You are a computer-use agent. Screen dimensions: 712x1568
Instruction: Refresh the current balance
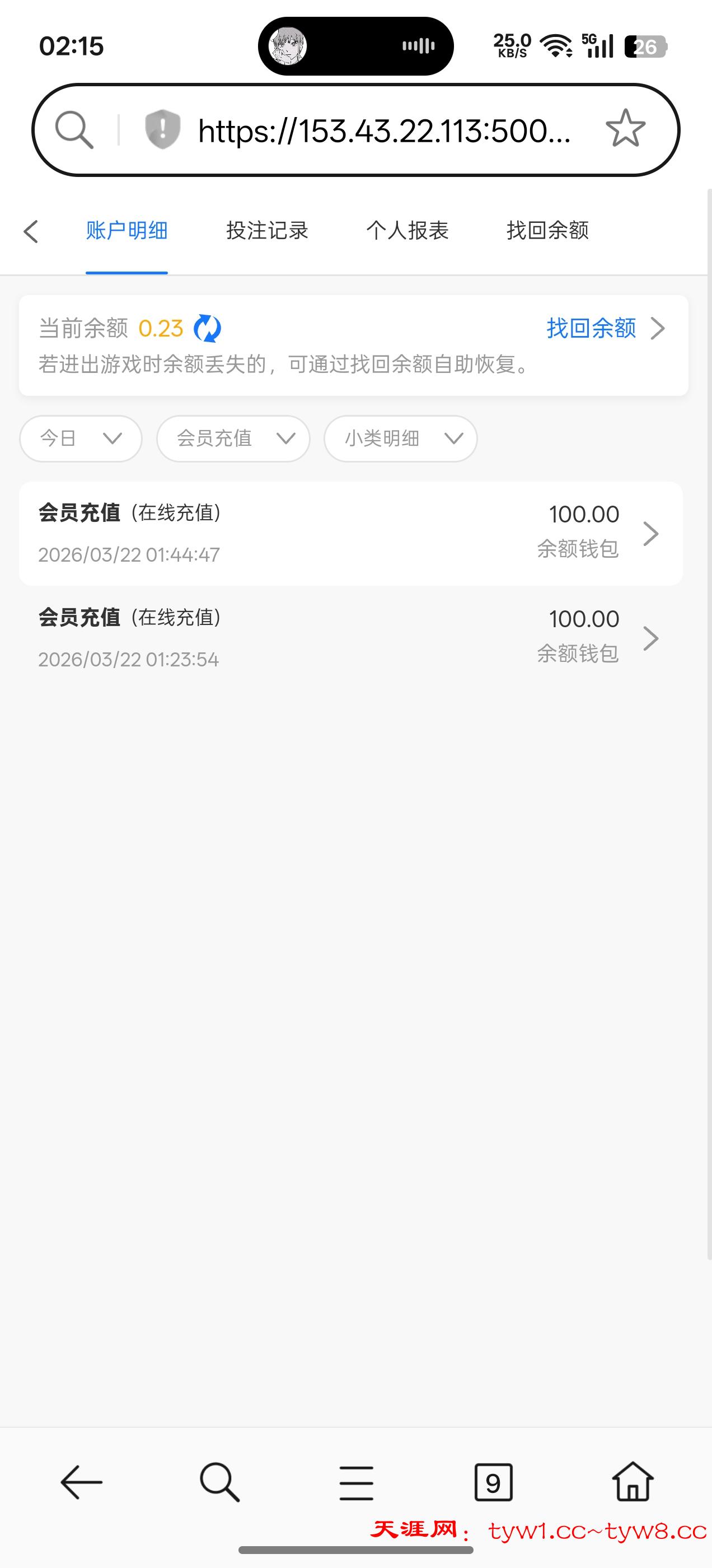(x=207, y=329)
